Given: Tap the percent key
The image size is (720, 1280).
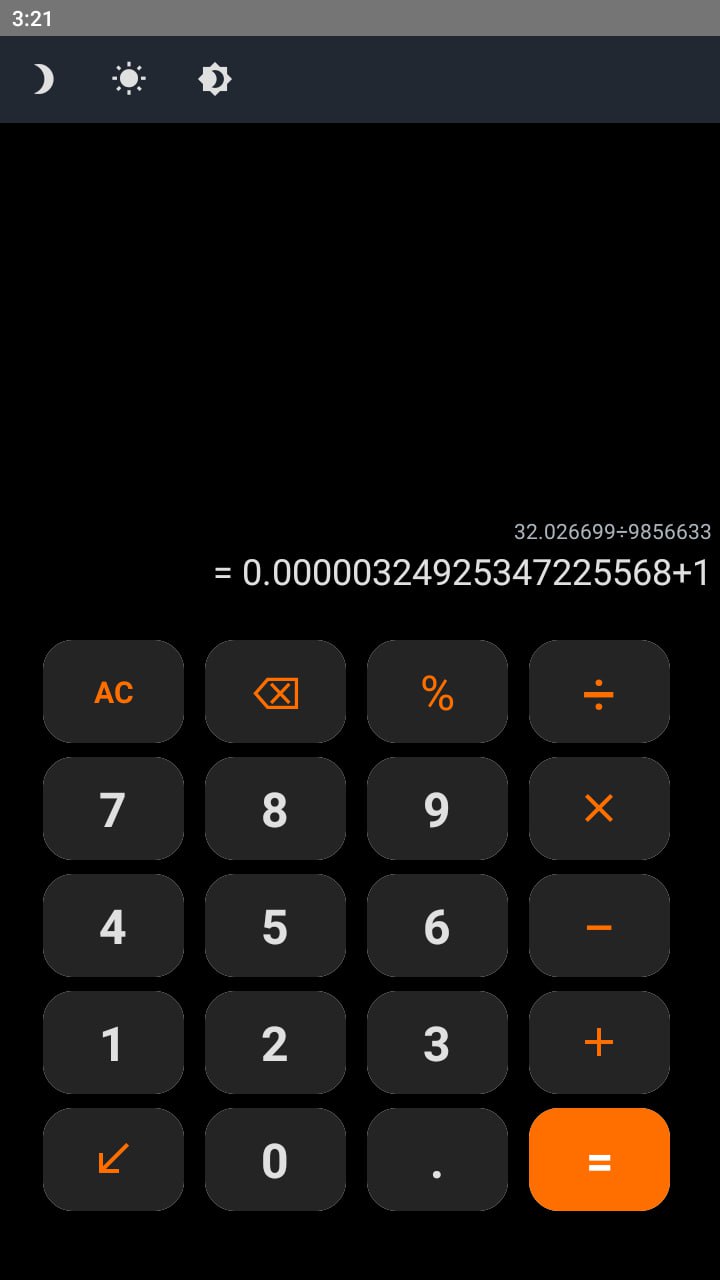Looking at the screenshot, I should point(437,692).
